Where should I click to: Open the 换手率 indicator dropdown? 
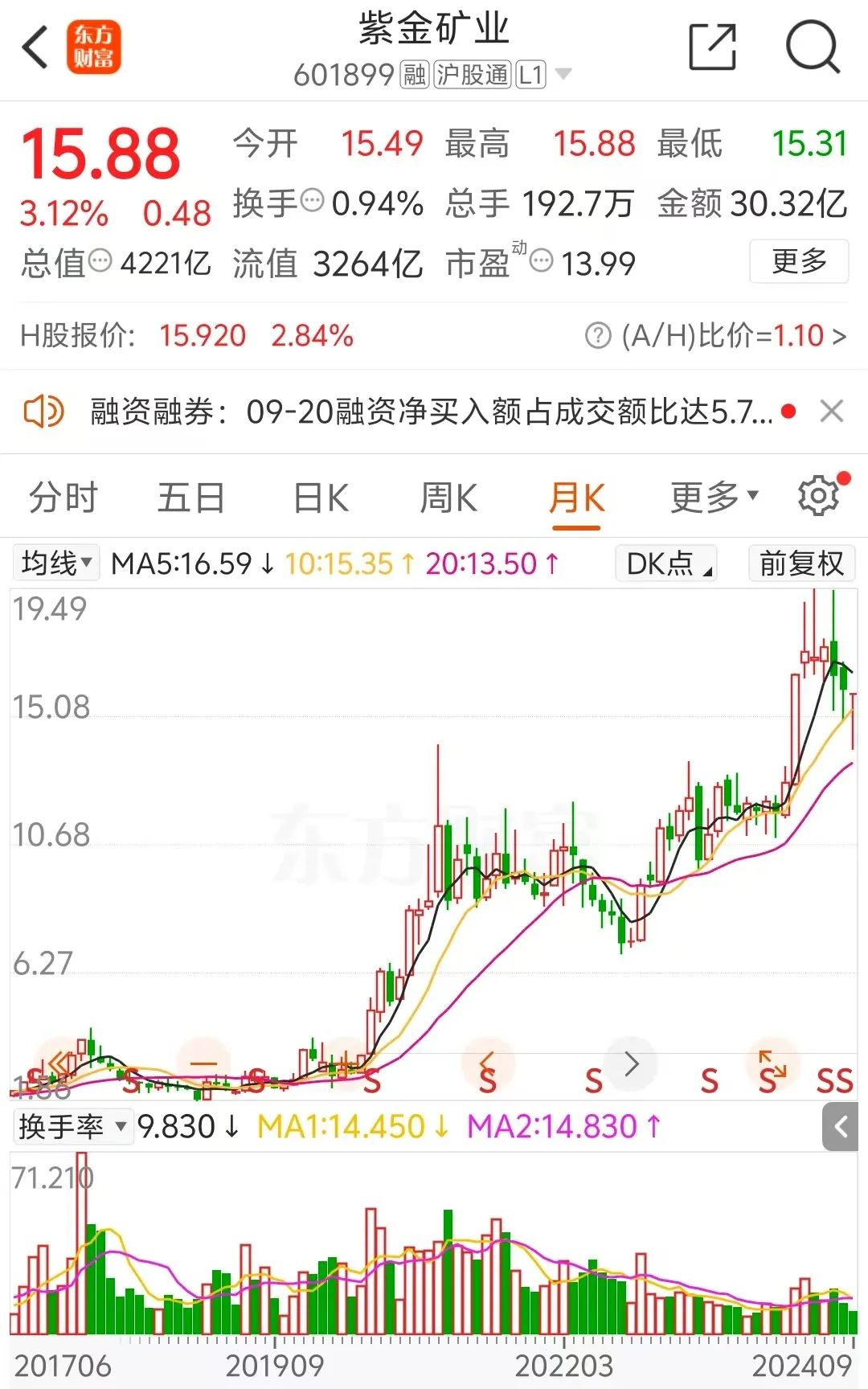coord(71,1126)
